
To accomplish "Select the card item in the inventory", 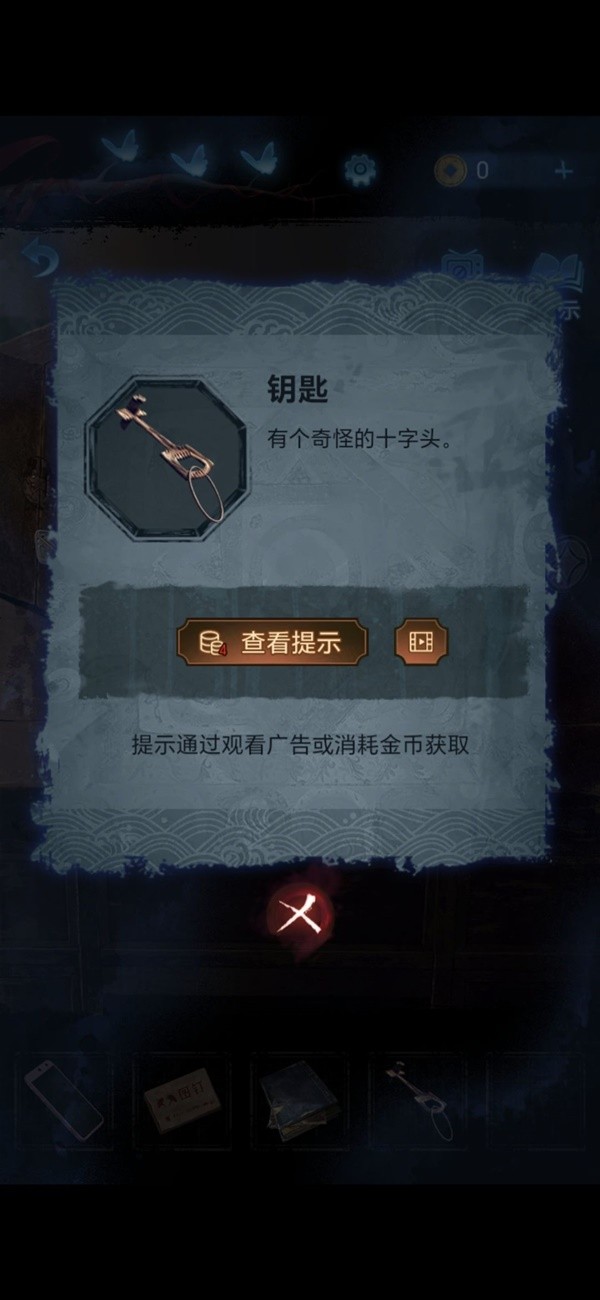I will click(x=181, y=1101).
